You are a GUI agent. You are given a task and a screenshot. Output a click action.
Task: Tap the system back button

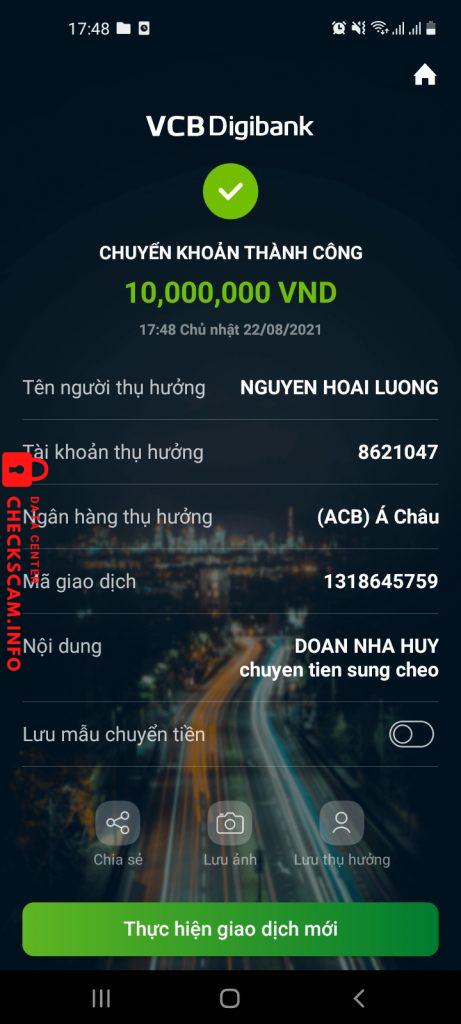click(x=358, y=997)
